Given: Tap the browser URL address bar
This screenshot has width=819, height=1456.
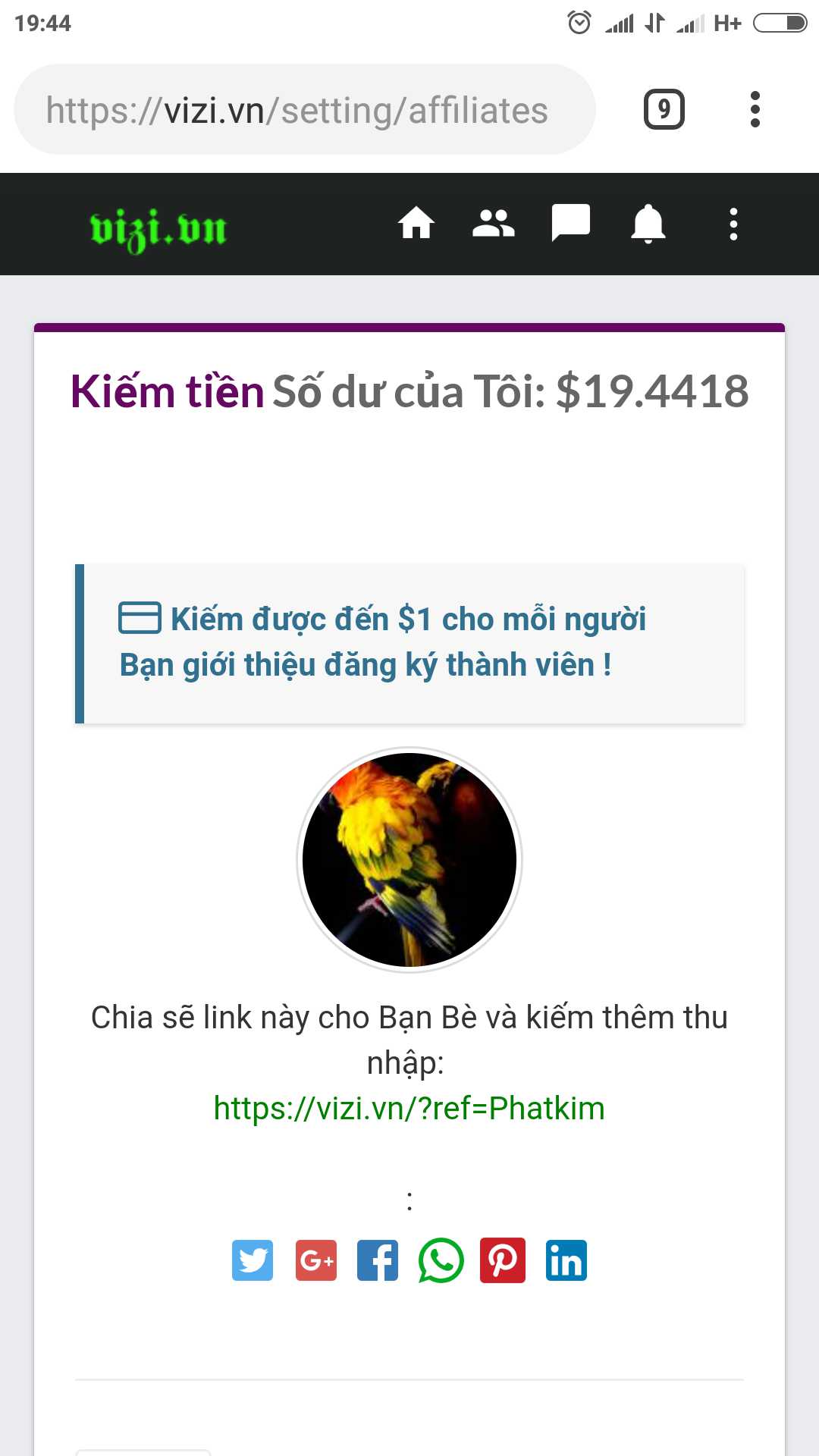Looking at the screenshot, I should 303,110.
